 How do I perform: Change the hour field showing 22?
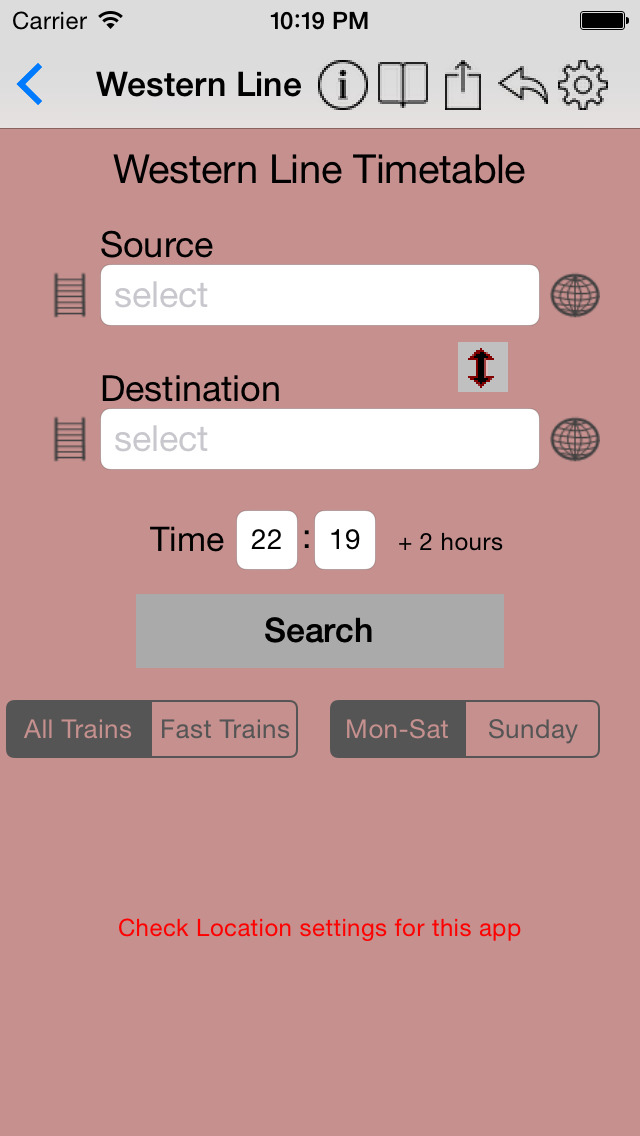[267, 540]
